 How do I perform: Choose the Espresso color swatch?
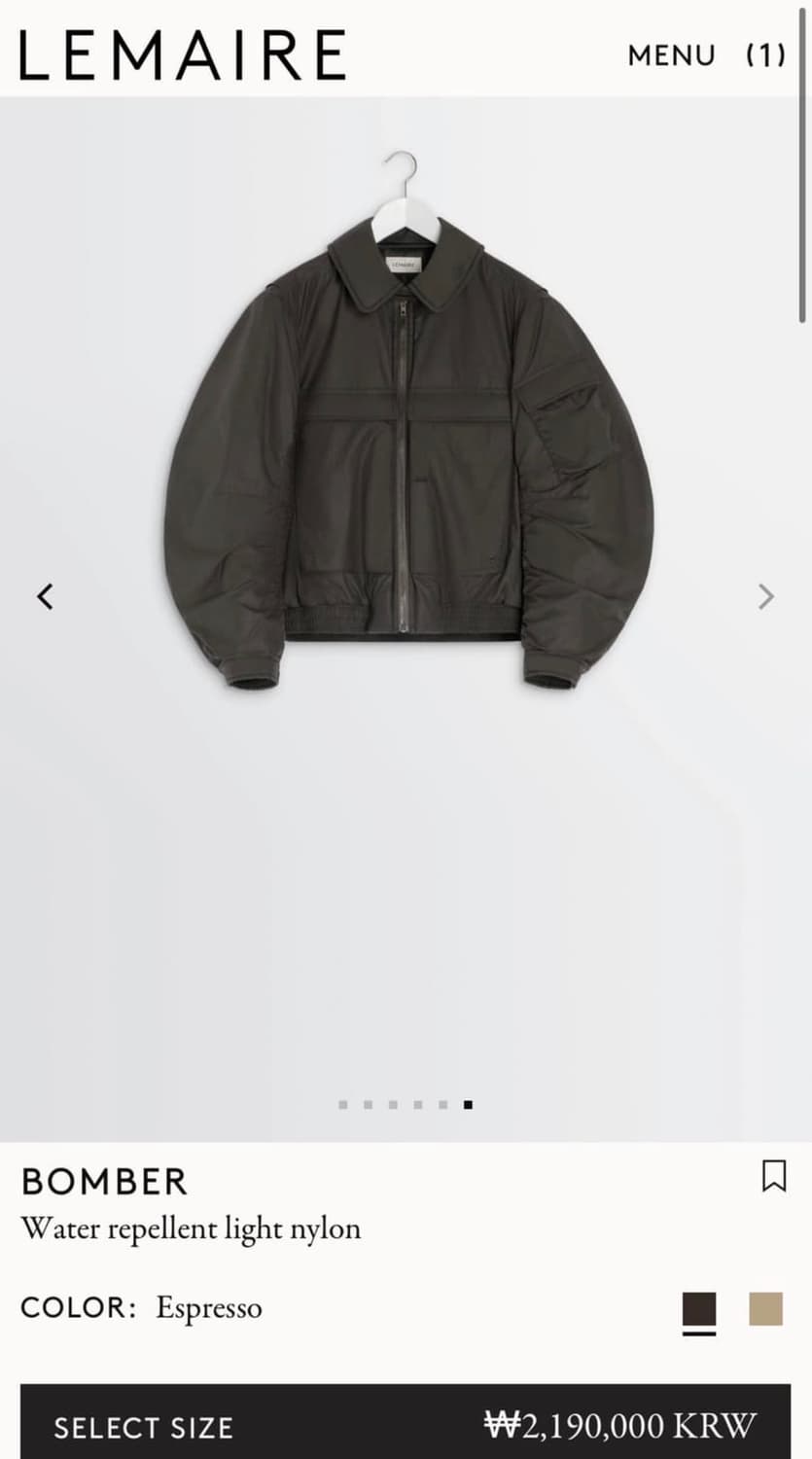[699, 1309]
